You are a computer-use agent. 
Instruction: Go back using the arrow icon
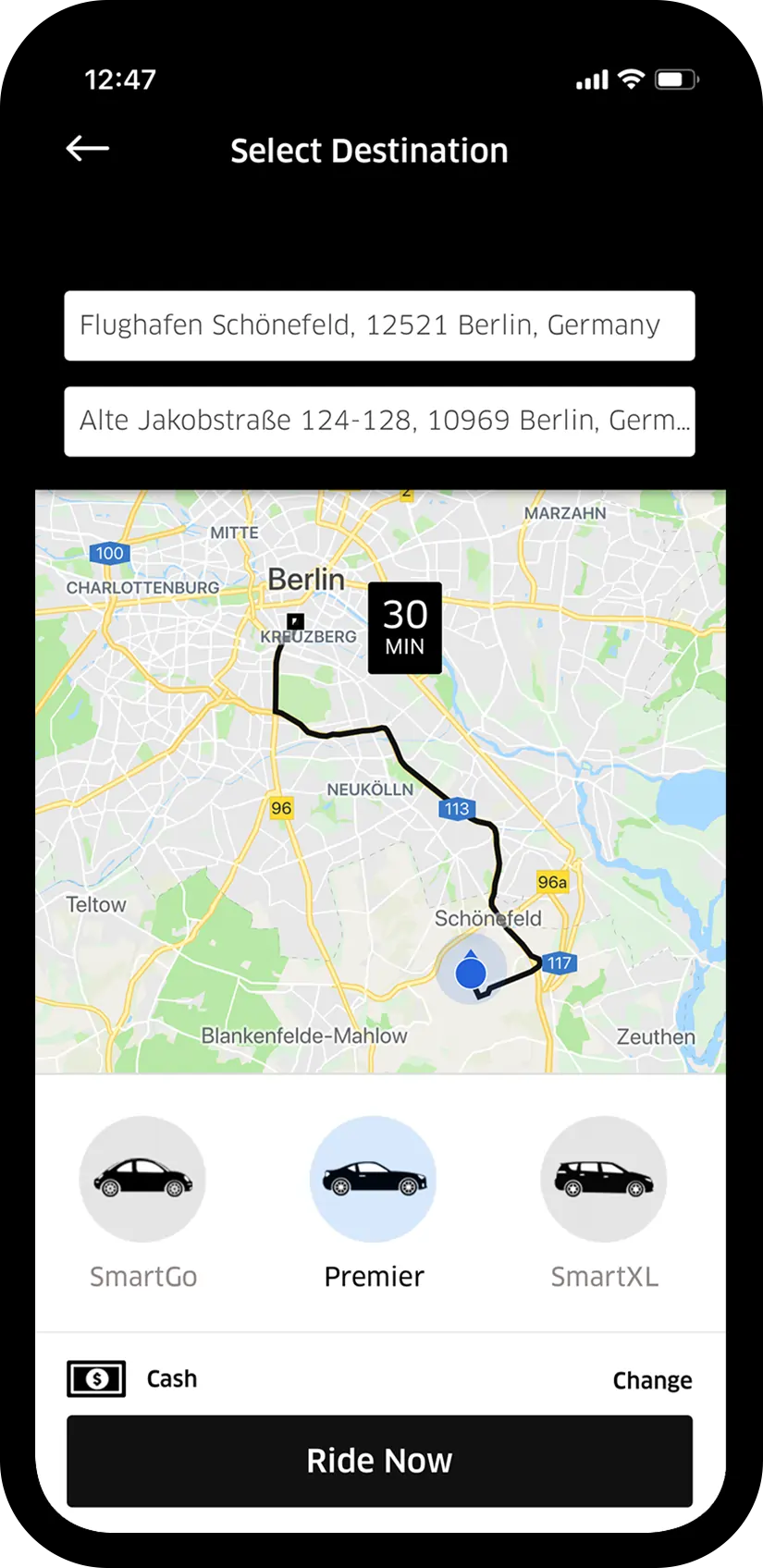pyautogui.click(x=88, y=148)
